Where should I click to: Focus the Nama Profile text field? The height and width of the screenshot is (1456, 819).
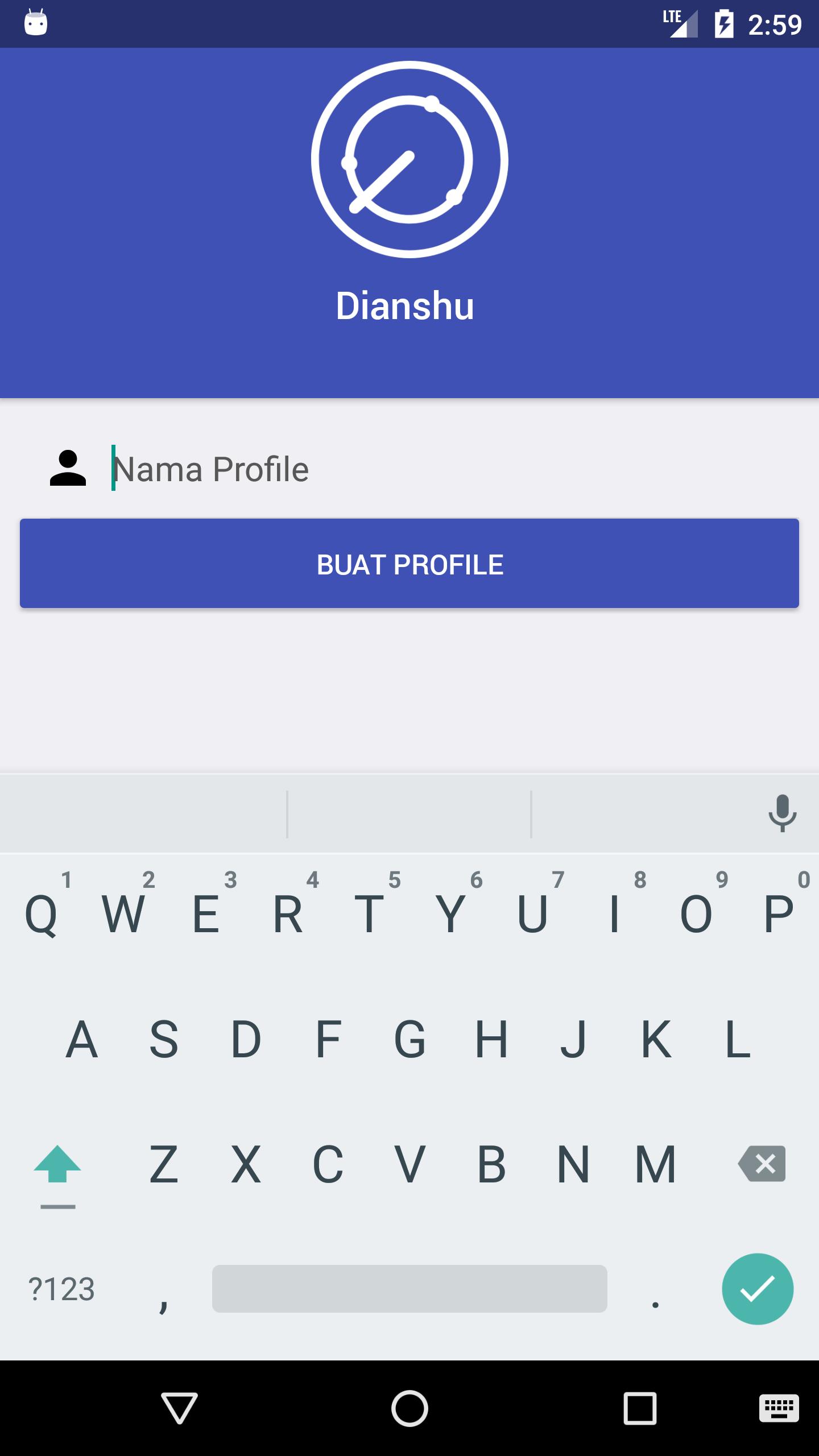[444, 469]
